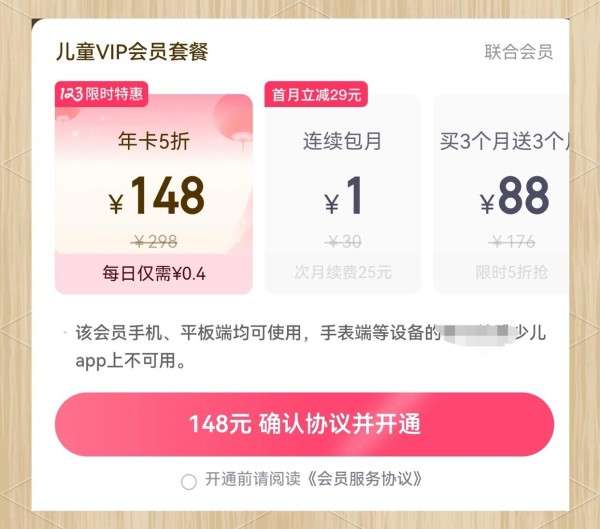Choose the 连续包月 ¥1 plan

(x=343, y=195)
